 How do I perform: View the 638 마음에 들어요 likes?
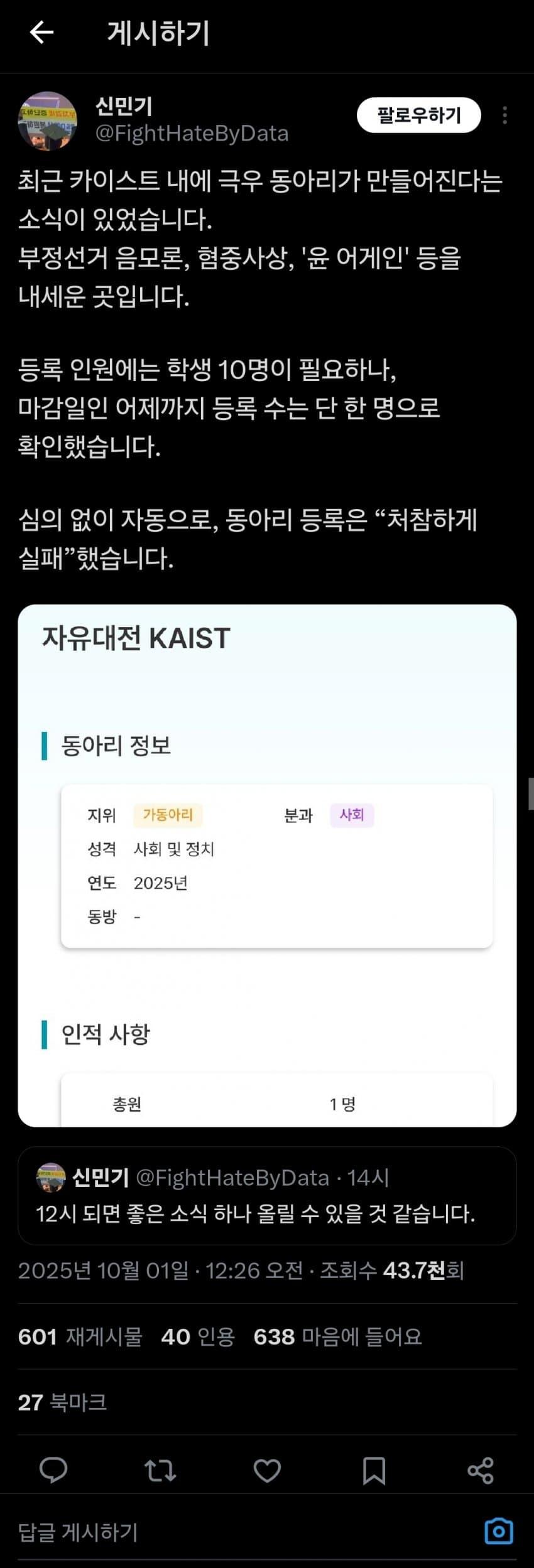[x=337, y=1337]
